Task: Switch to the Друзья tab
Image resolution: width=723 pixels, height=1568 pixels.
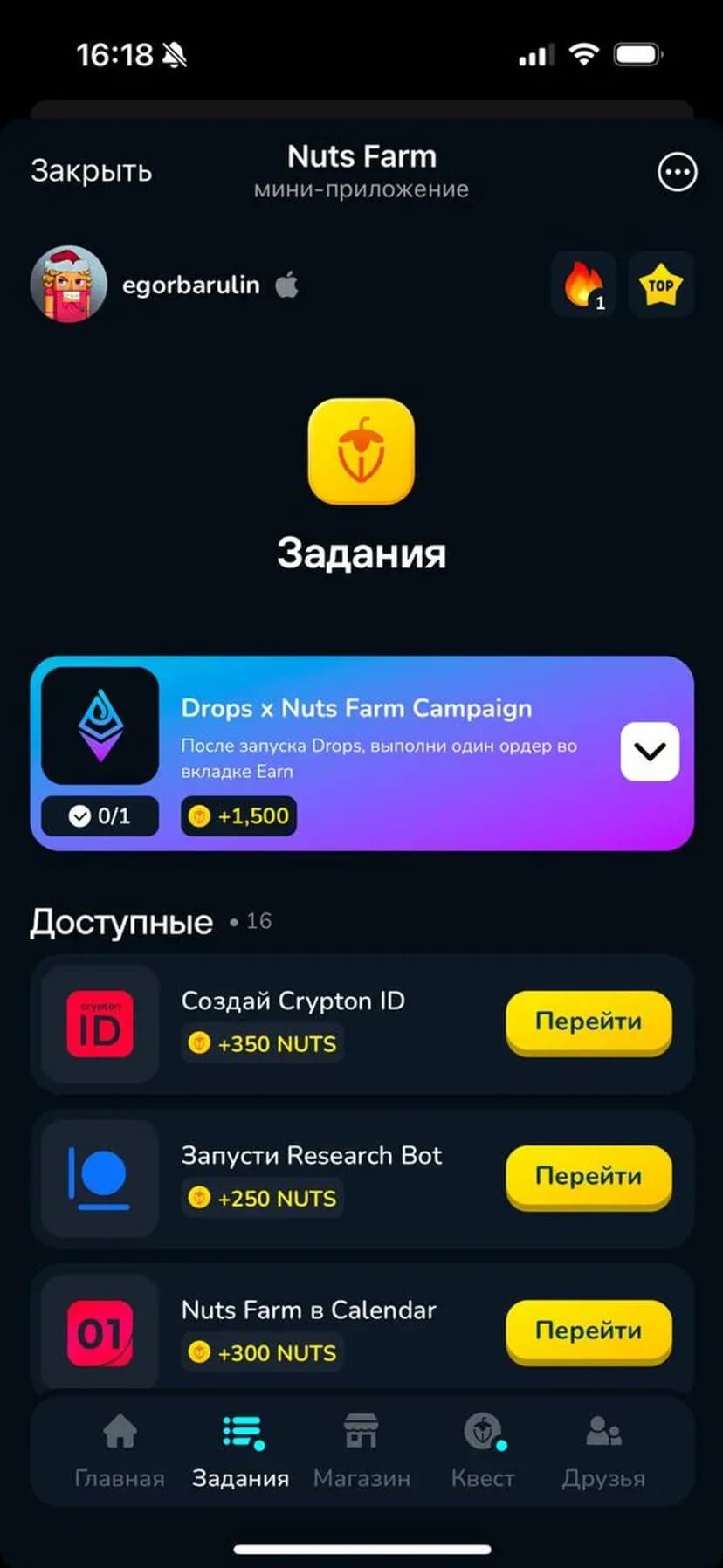Action: (603, 1452)
